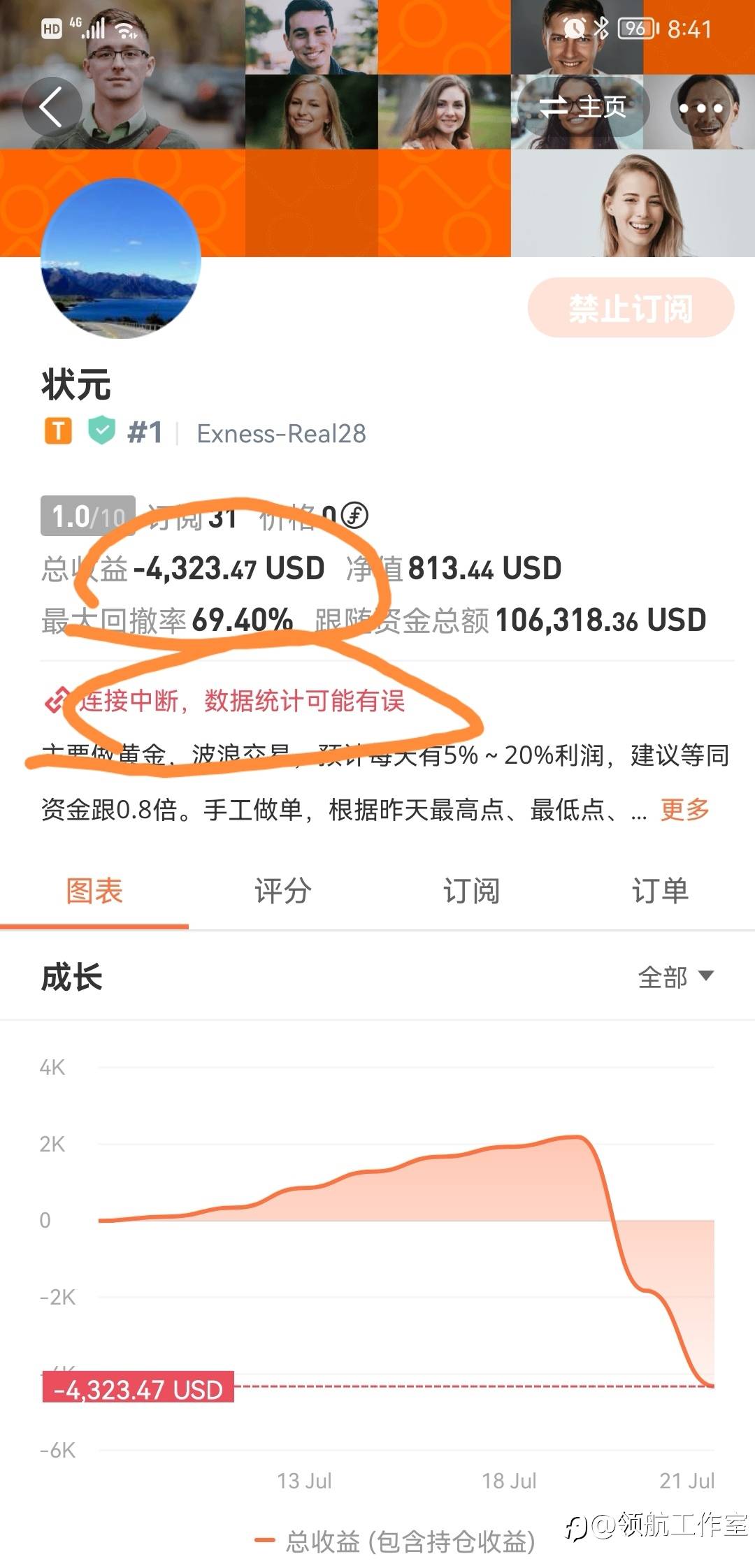Image resolution: width=755 pixels, height=1568 pixels.
Task: Switch to the 订单 tab
Action: pyautogui.click(x=660, y=891)
